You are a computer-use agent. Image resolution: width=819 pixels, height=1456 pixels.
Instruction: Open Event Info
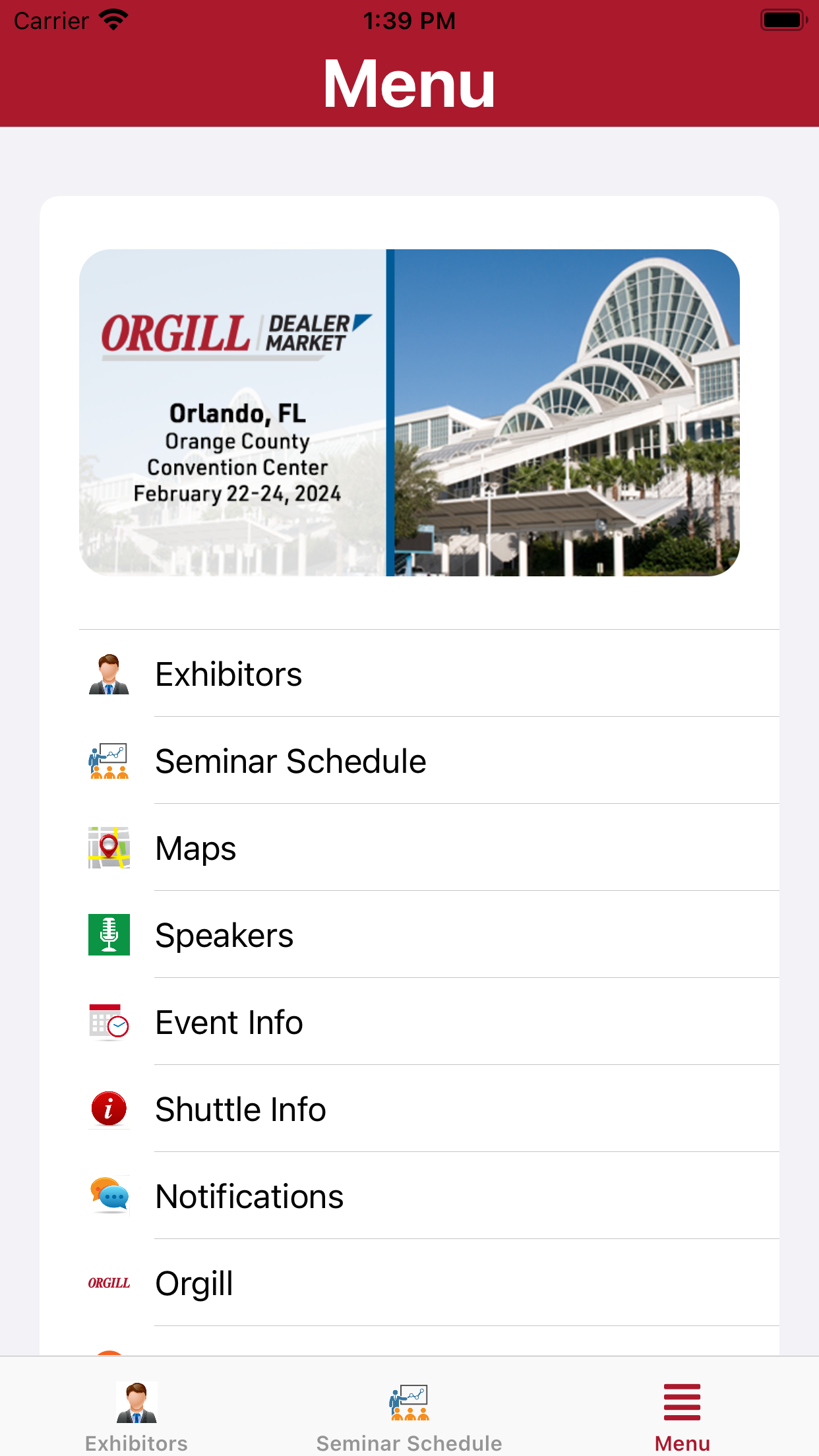pyautogui.click(x=429, y=1021)
